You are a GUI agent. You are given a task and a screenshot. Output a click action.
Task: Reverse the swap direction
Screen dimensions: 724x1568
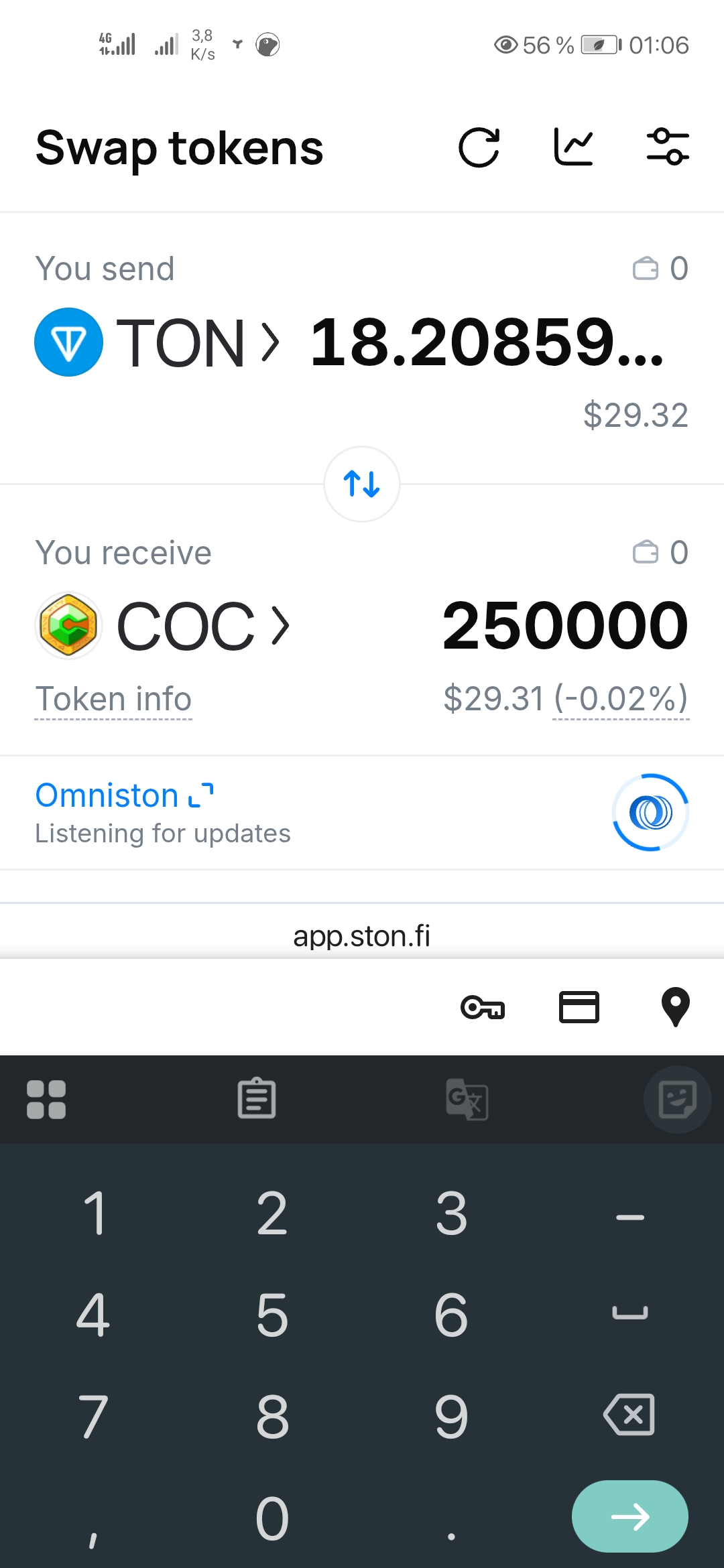click(x=362, y=484)
